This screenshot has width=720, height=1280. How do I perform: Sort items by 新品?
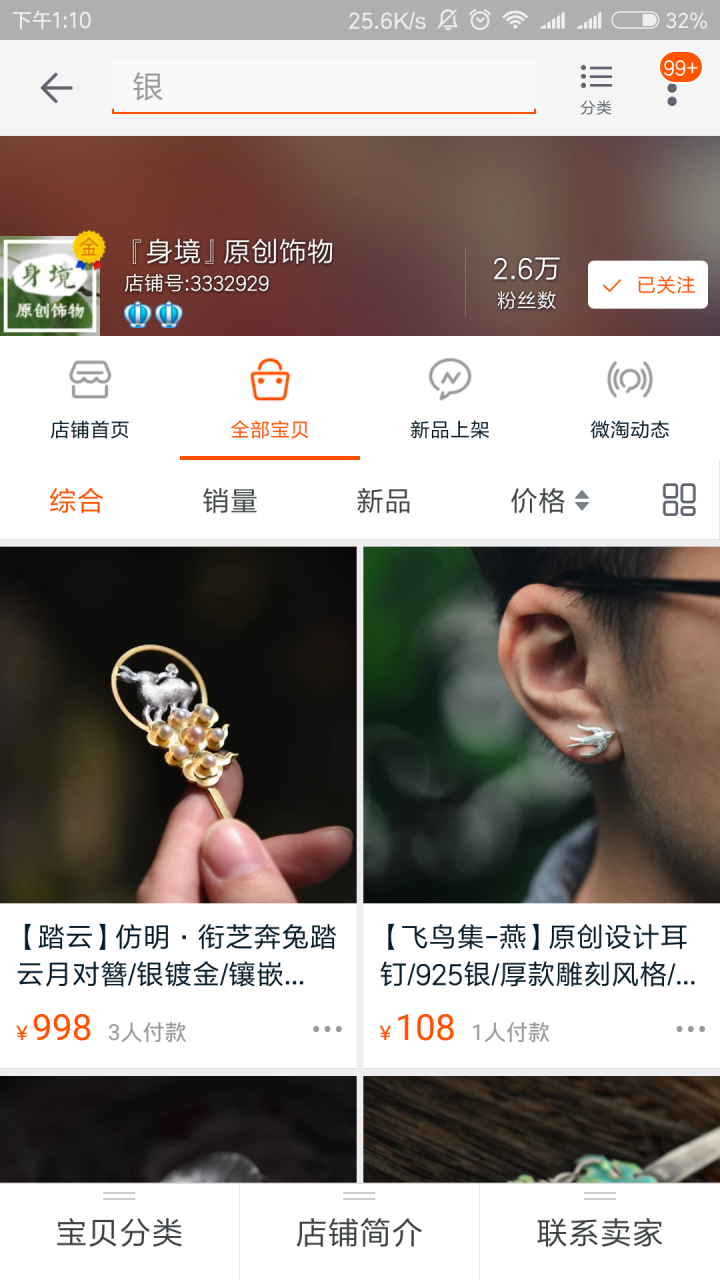pyautogui.click(x=384, y=501)
